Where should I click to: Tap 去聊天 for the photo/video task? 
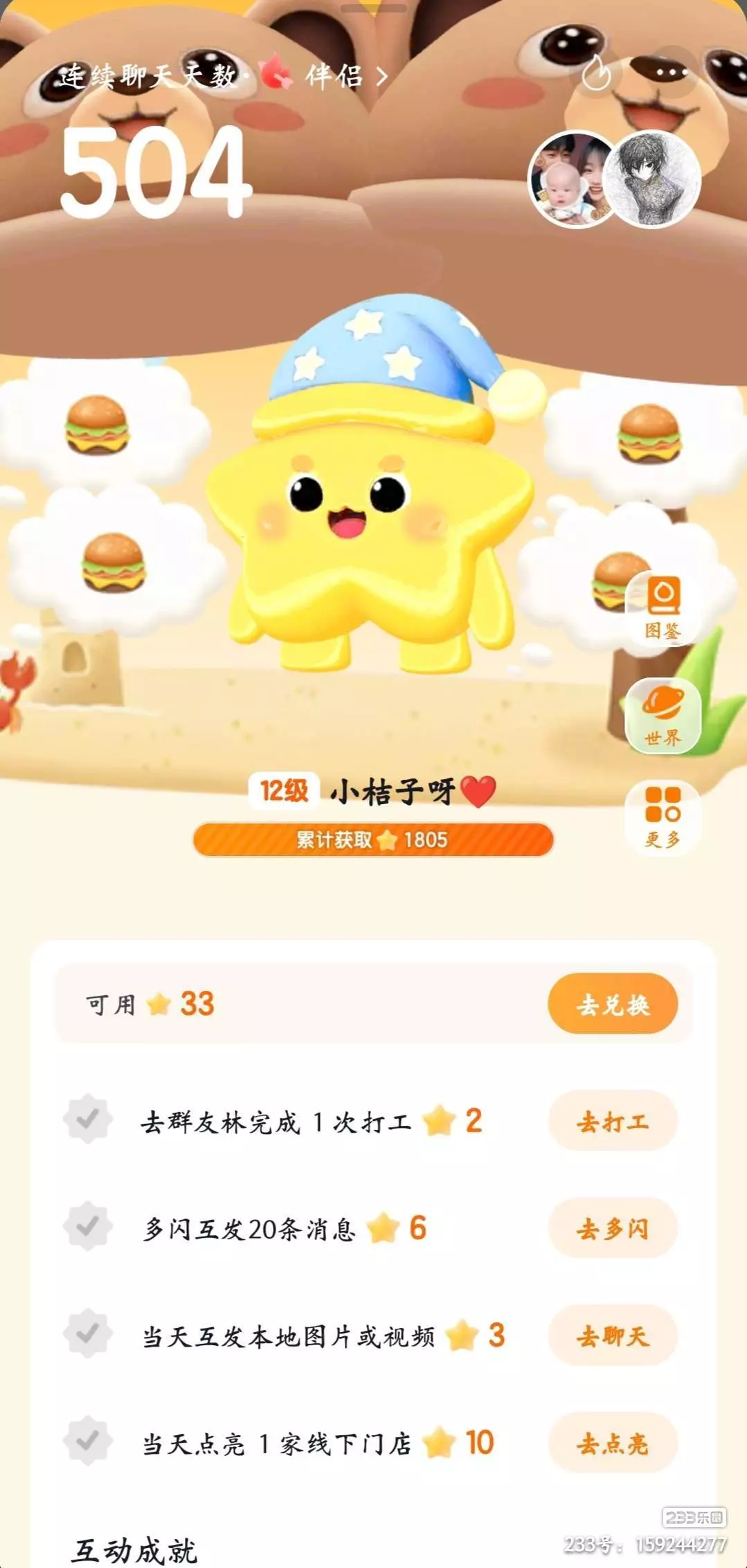pos(613,1335)
